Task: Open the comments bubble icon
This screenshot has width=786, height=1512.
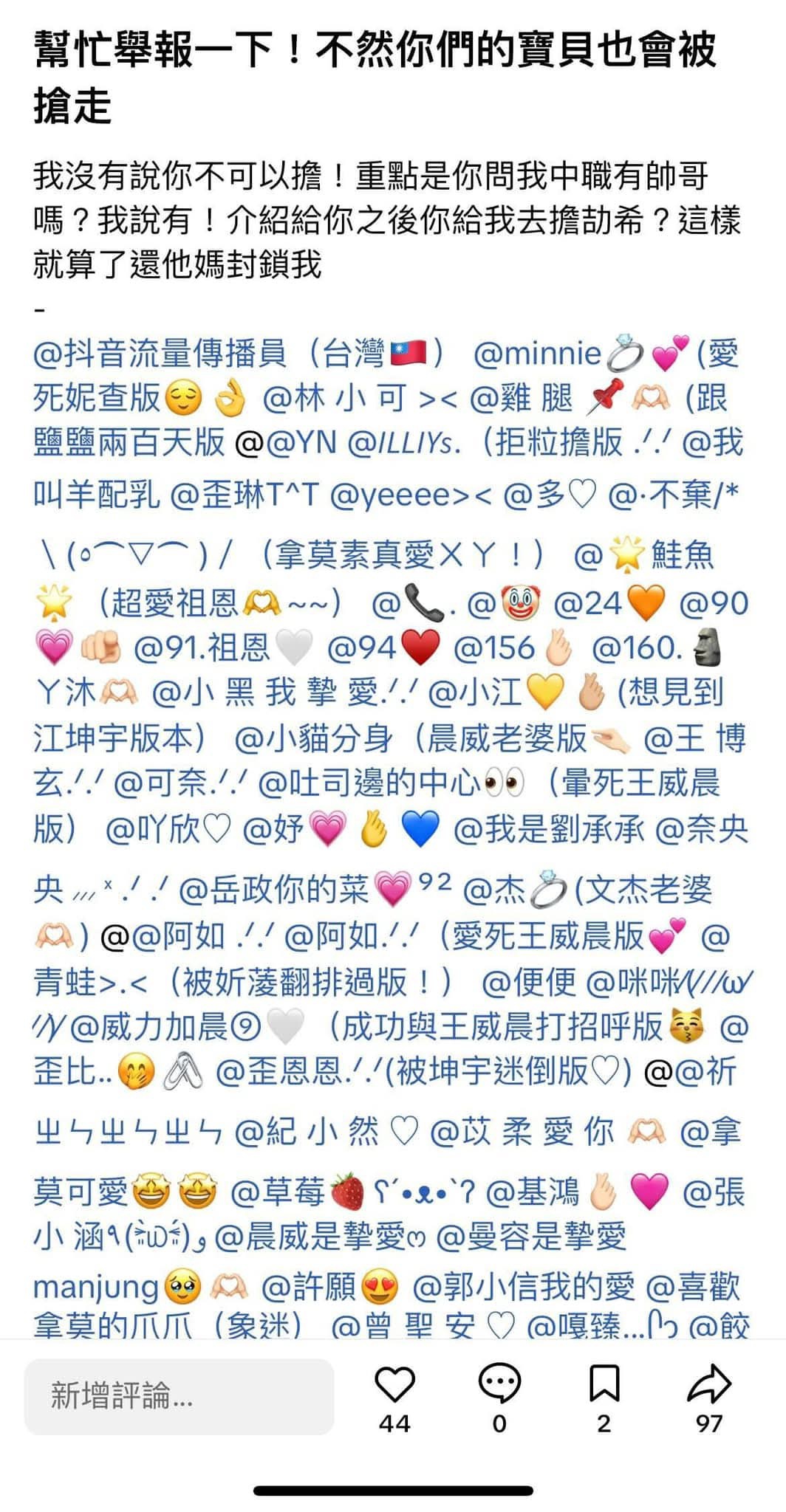Action: (499, 1383)
